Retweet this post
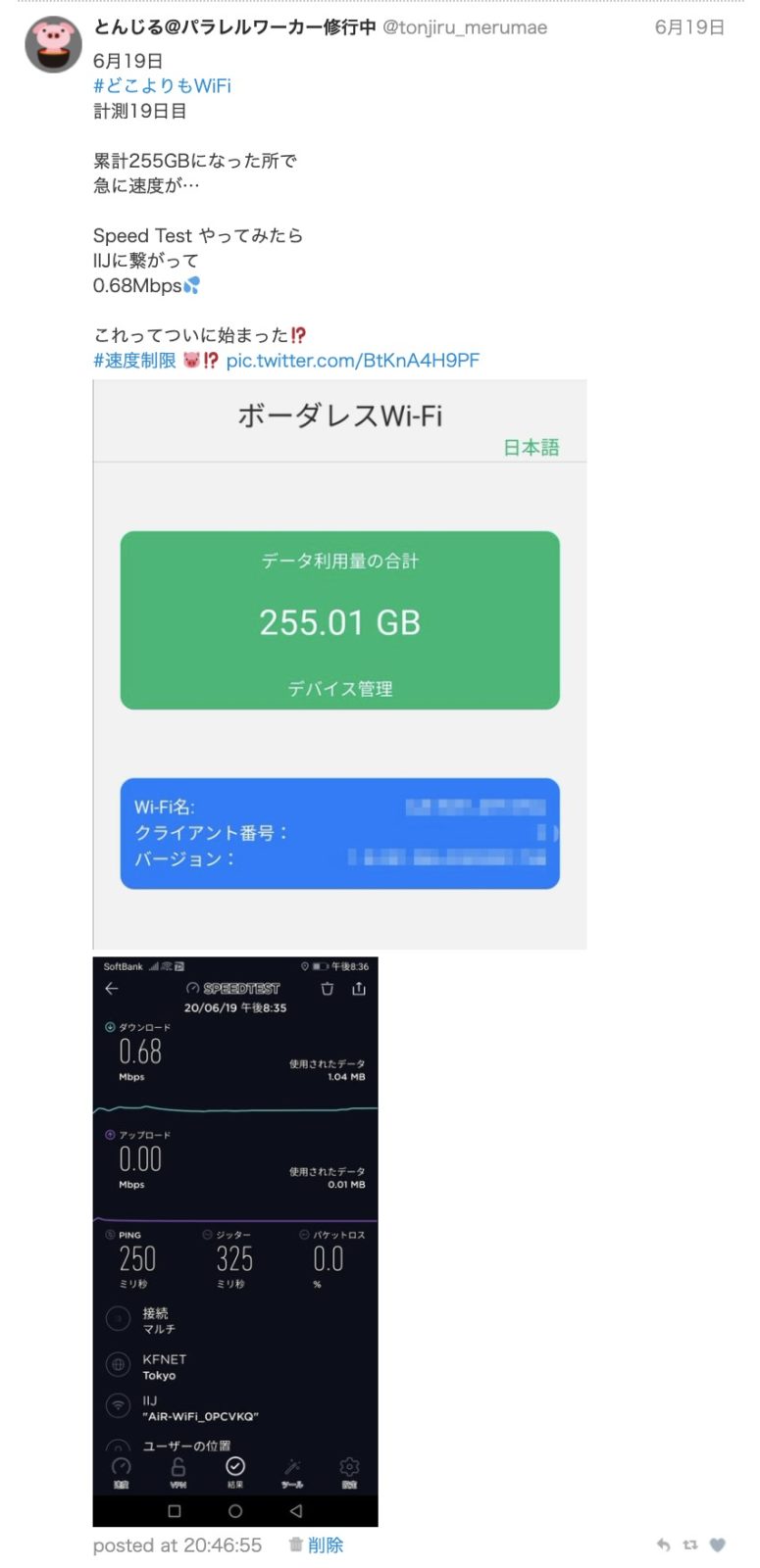This screenshot has width=760, height=1568. pos(690,1545)
